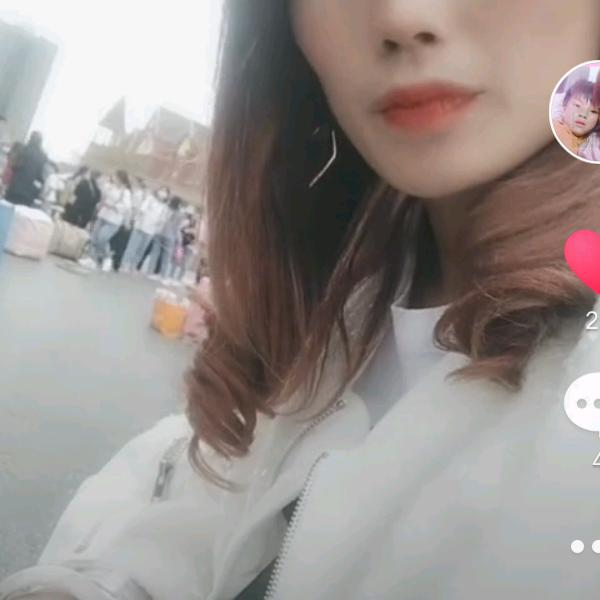Open the three-dot share menu

pyautogui.click(x=587, y=546)
